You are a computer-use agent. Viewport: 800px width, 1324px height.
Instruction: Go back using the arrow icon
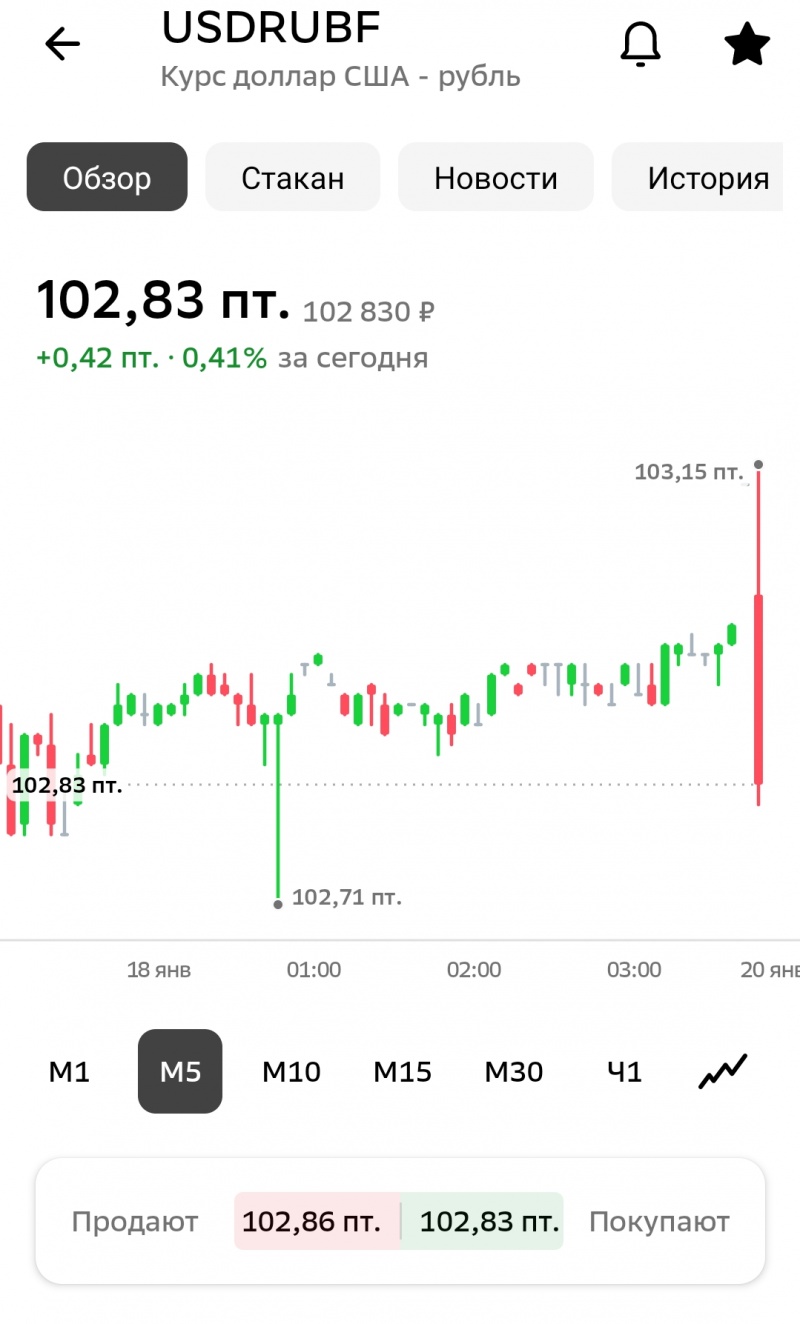tap(62, 44)
